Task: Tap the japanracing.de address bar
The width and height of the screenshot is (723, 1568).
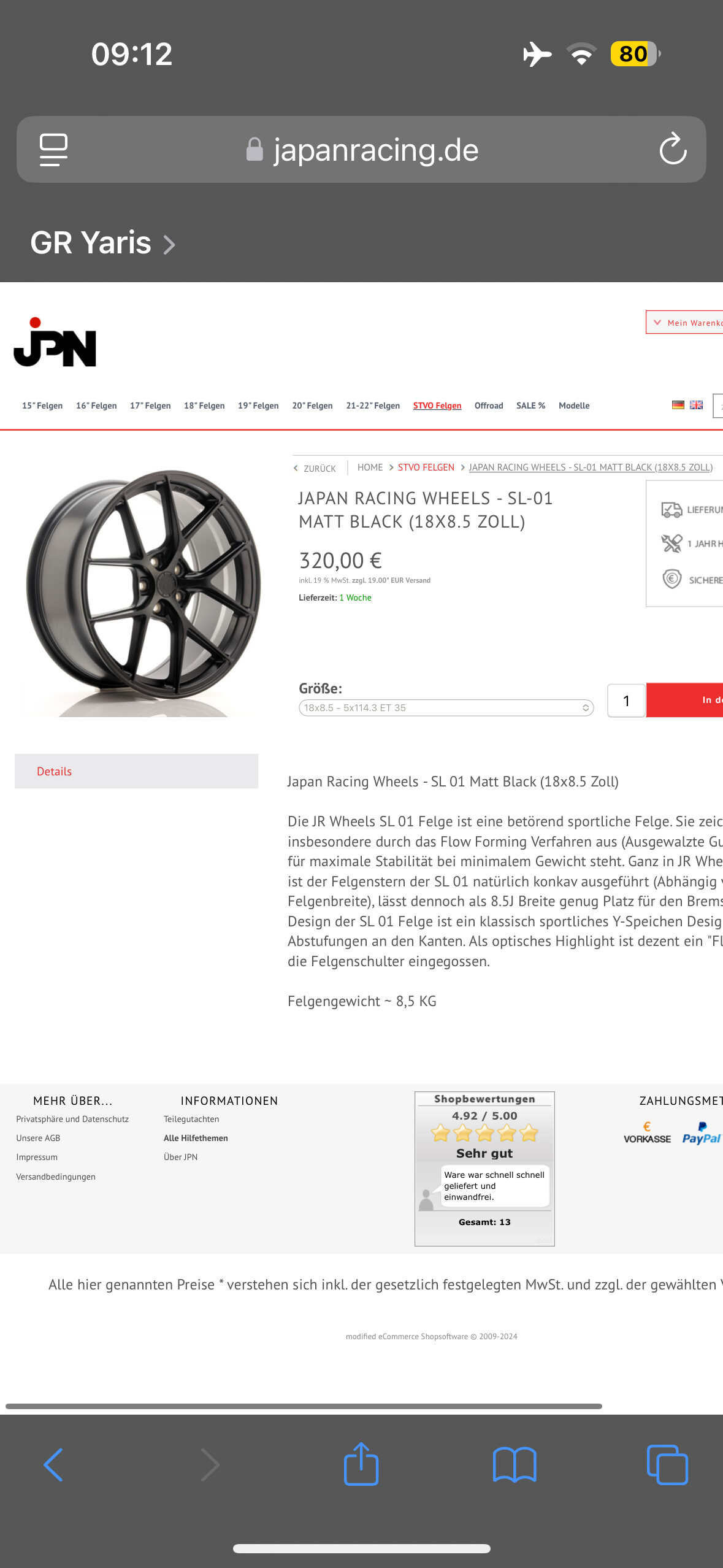Action: [x=361, y=150]
